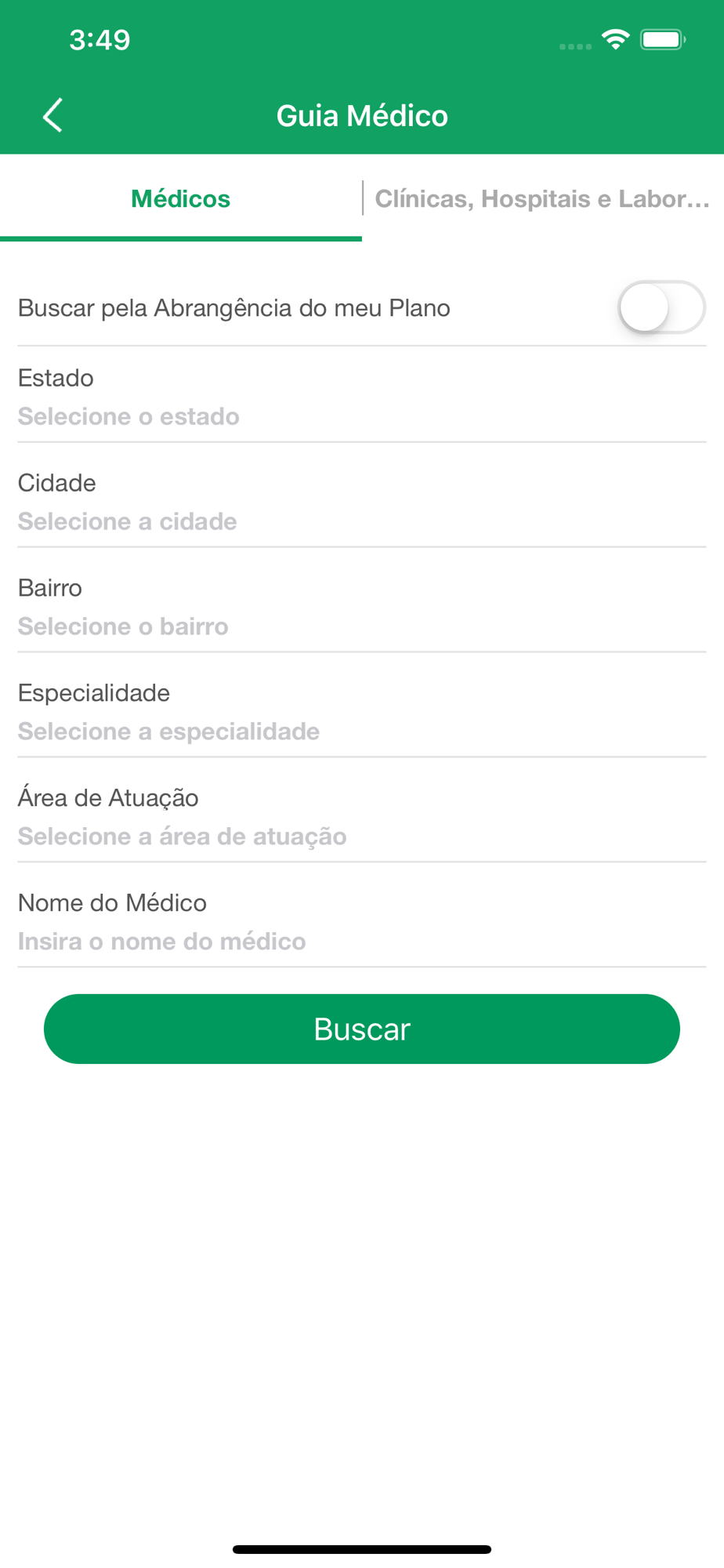Switch to the Médicos tab

point(181,199)
